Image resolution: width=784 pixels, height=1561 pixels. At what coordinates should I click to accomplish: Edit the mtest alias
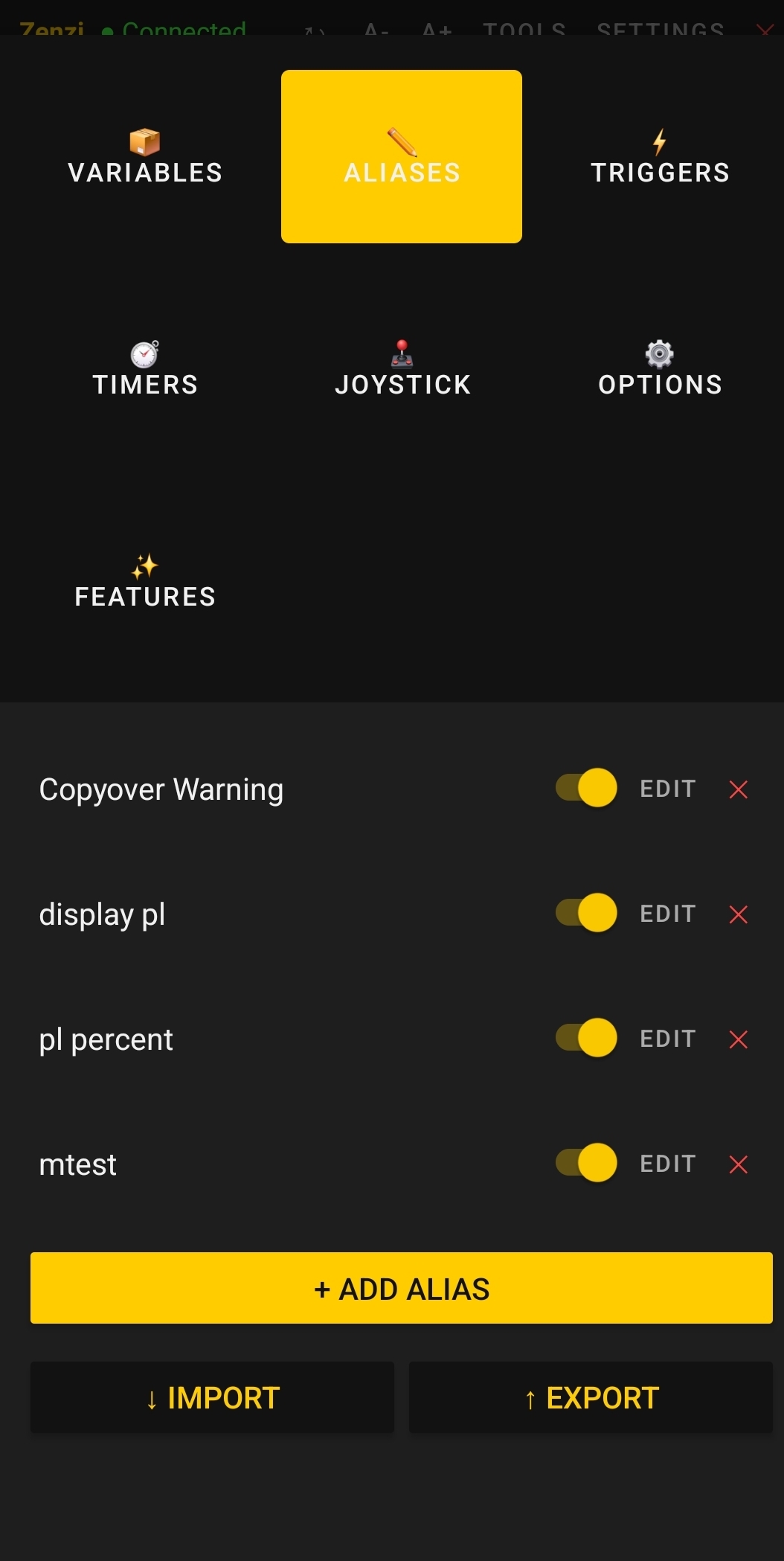[x=667, y=1163]
